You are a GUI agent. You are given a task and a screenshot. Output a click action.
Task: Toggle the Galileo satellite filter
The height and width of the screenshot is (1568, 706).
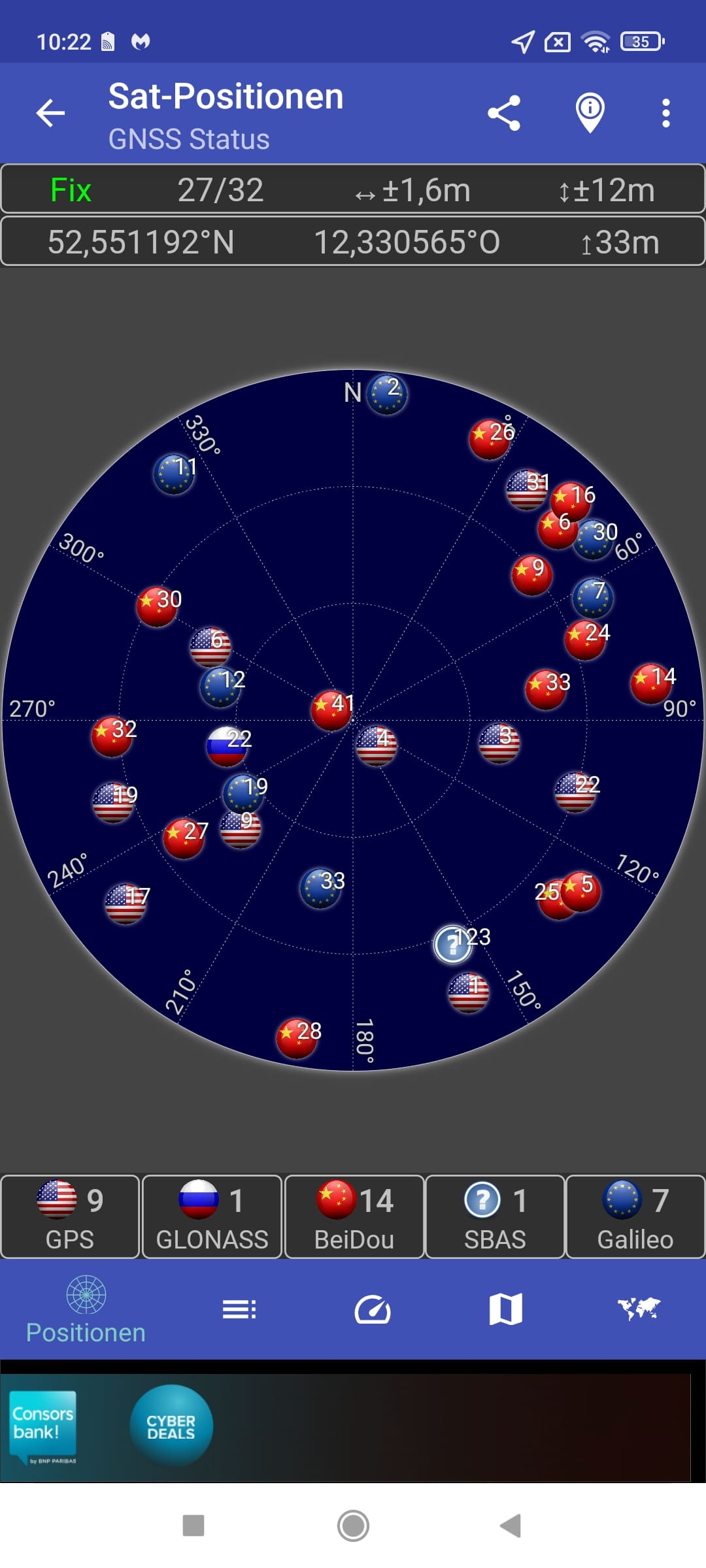tap(635, 1217)
